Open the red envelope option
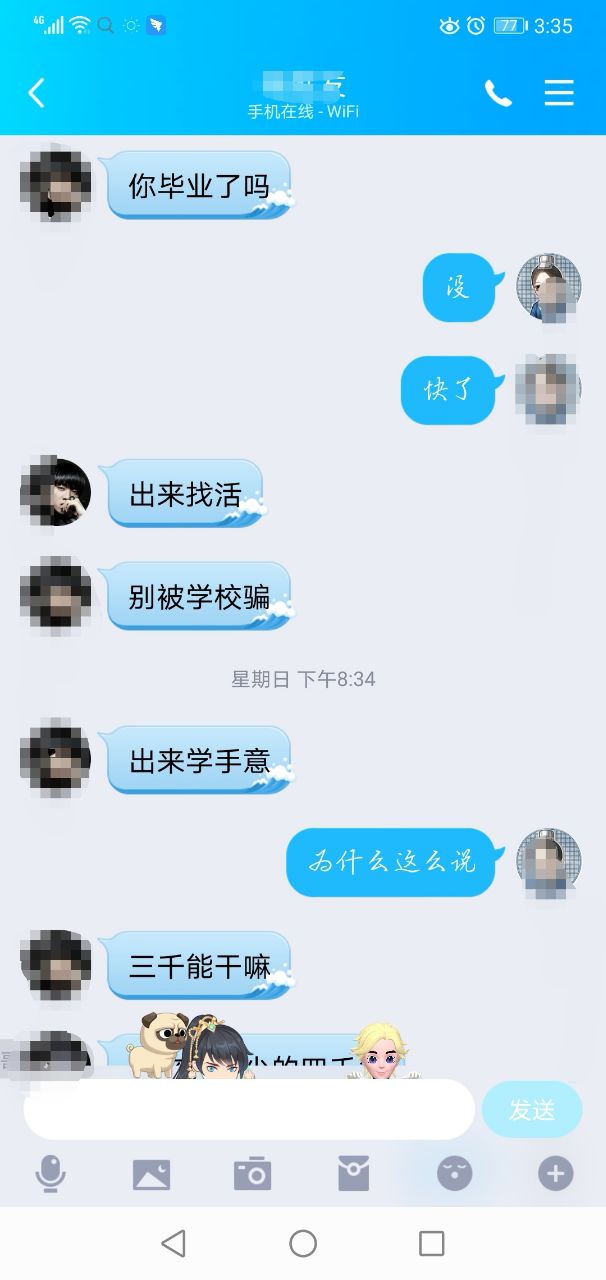This screenshot has width=606, height=1280. (x=353, y=1173)
